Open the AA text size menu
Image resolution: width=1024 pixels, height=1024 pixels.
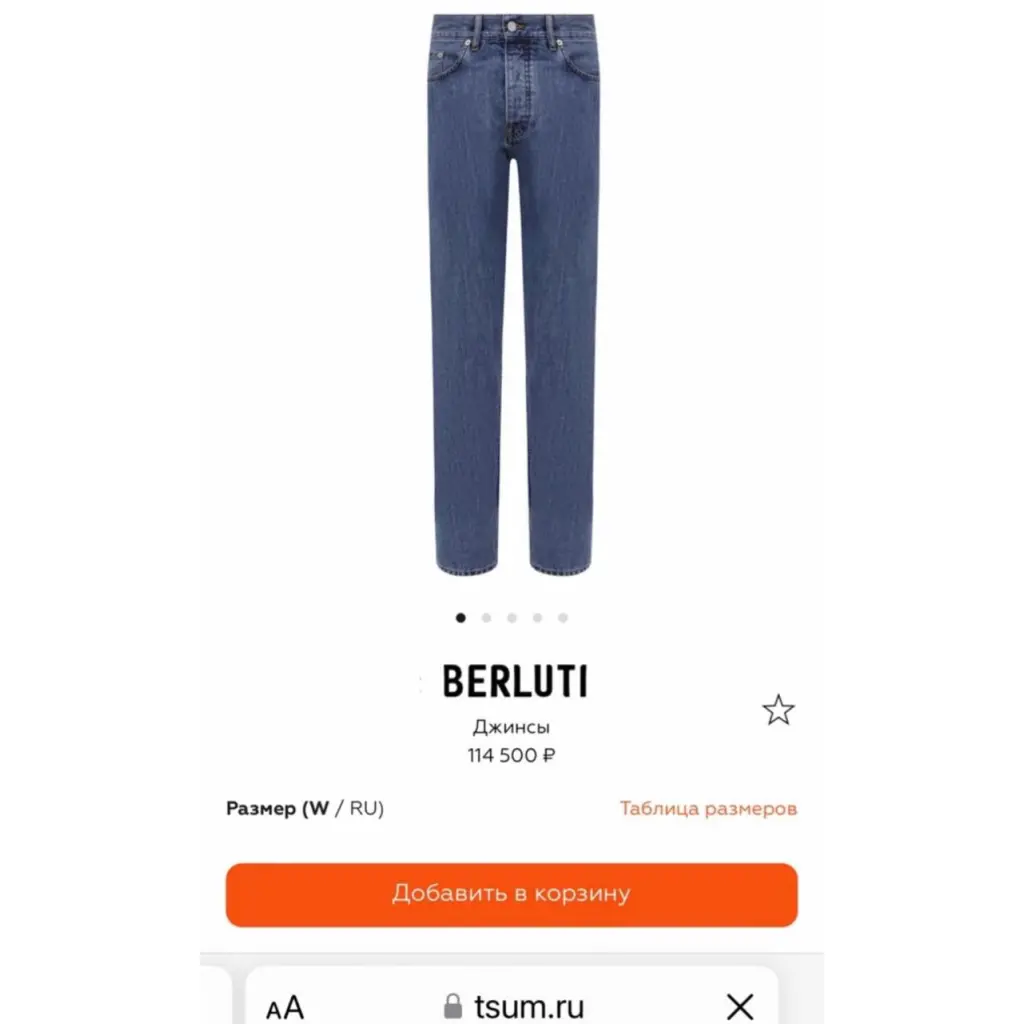pyautogui.click(x=285, y=1006)
